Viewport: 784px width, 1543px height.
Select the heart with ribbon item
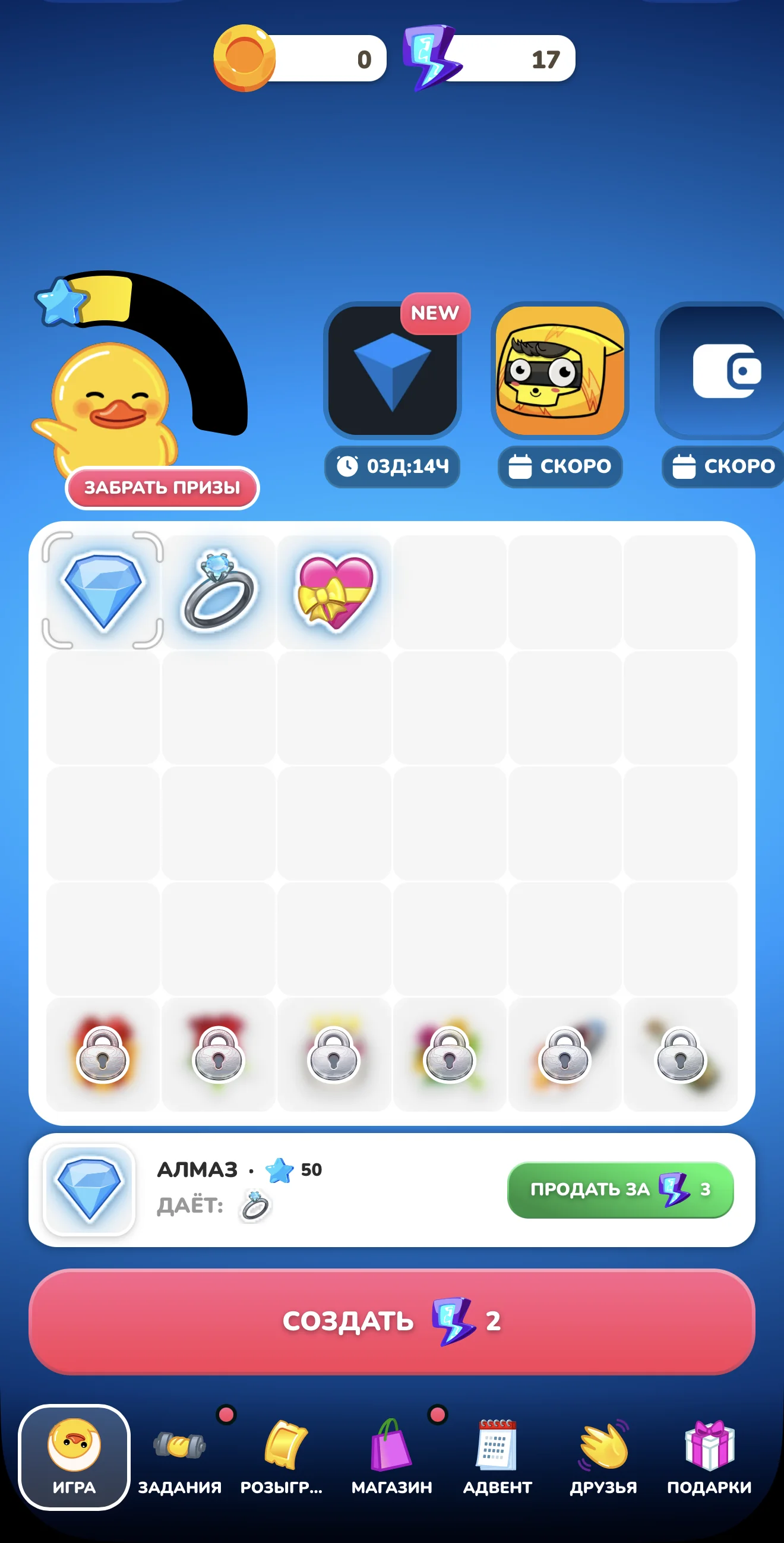(334, 591)
